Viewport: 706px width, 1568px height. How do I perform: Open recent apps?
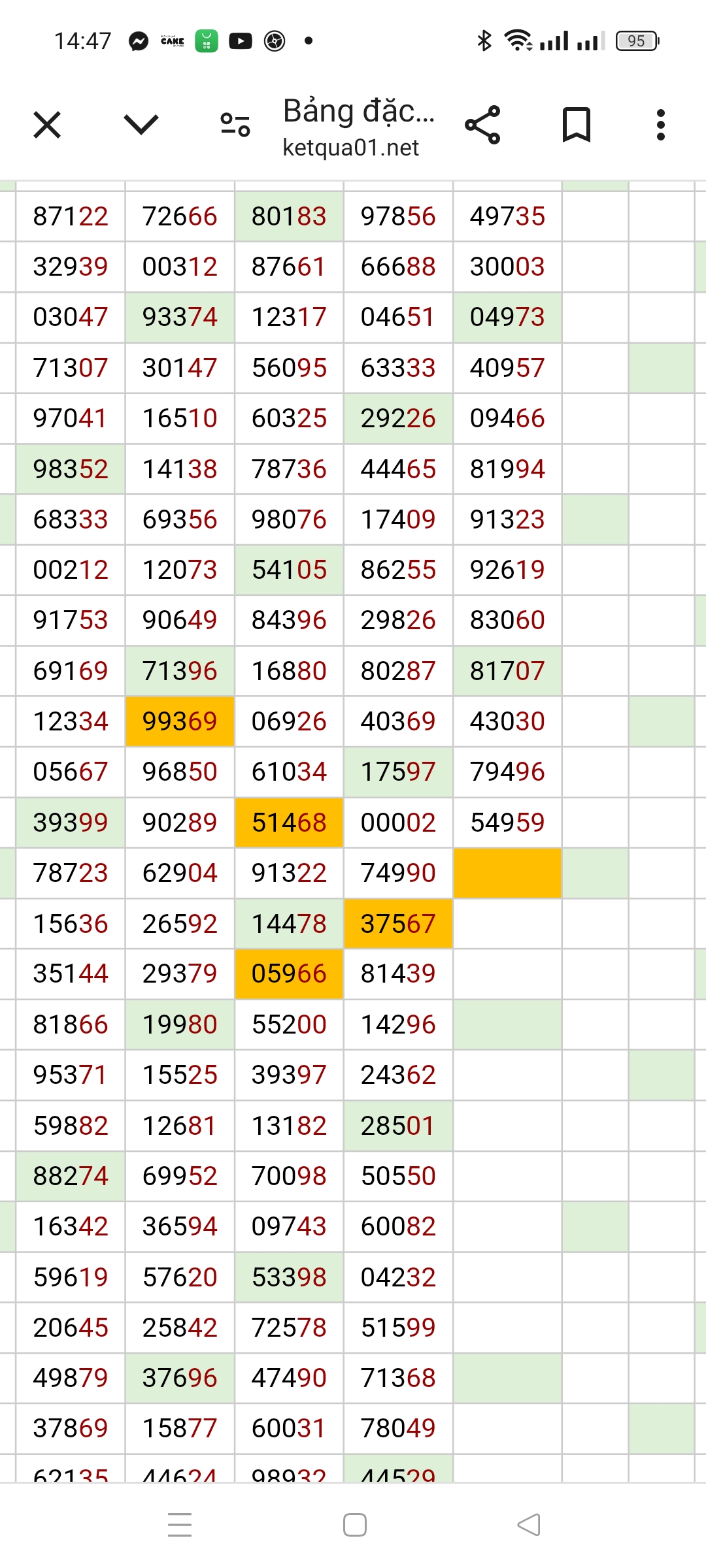(180, 1526)
